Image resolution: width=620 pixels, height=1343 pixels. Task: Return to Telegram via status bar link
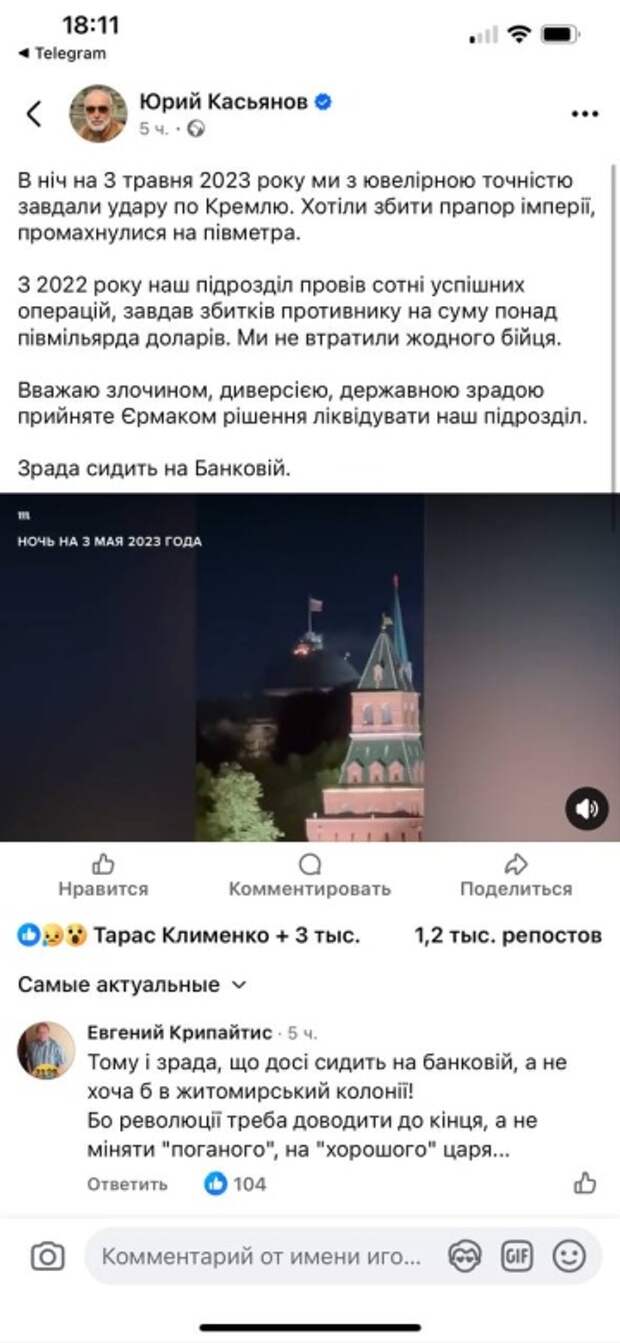tap(62, 53)
